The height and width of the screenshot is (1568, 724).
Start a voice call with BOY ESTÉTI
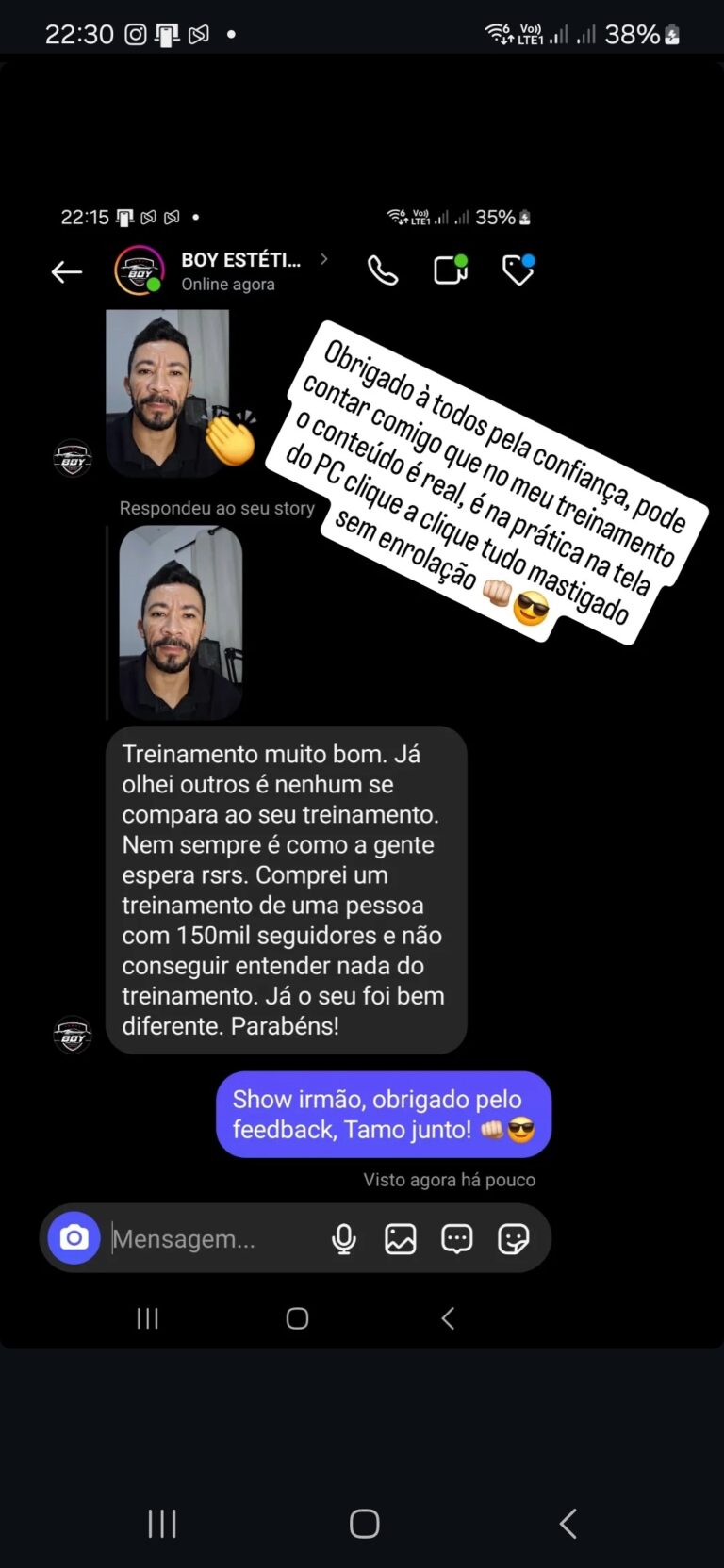382,270
